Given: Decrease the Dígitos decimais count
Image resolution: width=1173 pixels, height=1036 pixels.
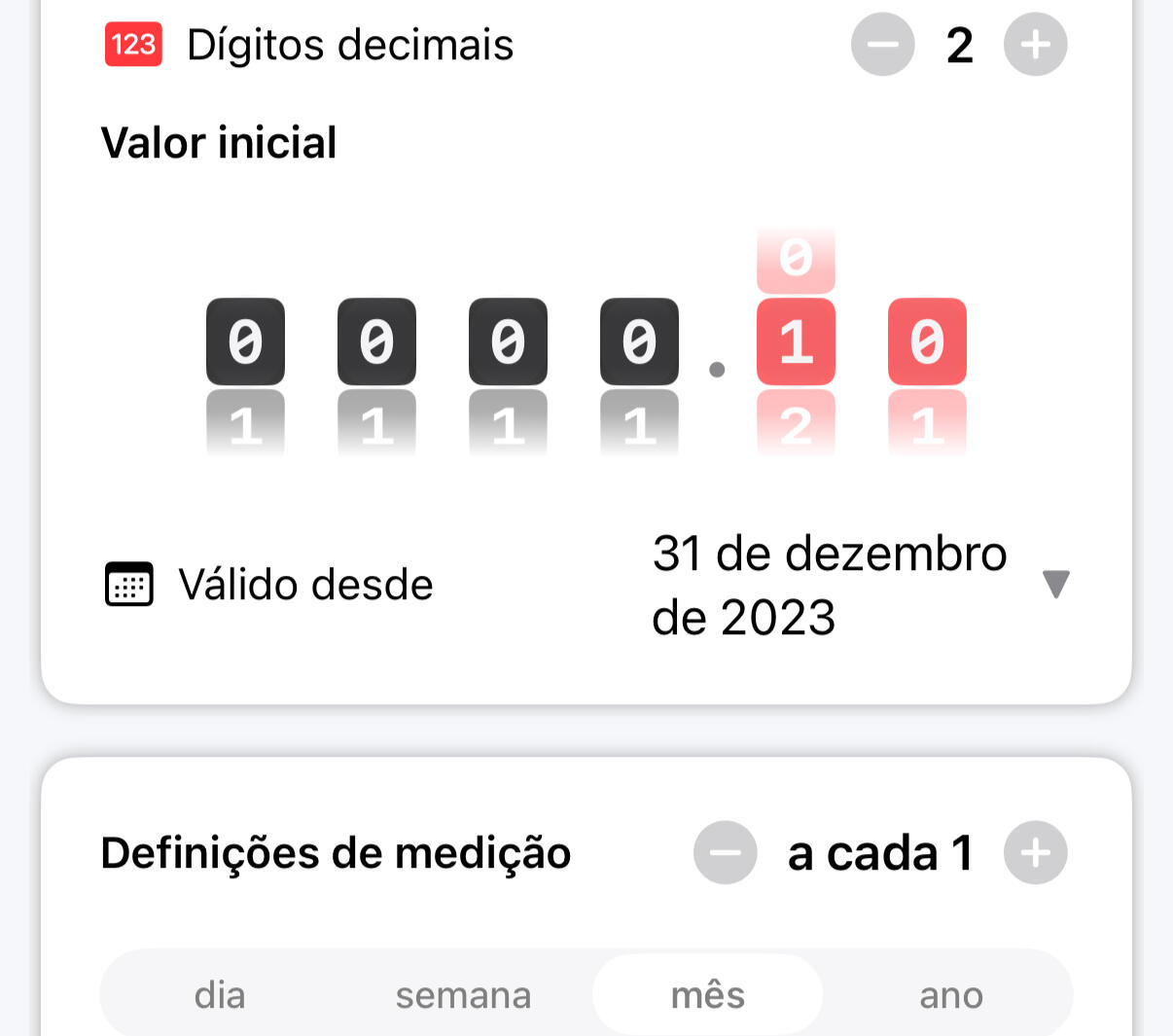Looking at the screenshot, I should pos(882,45).
